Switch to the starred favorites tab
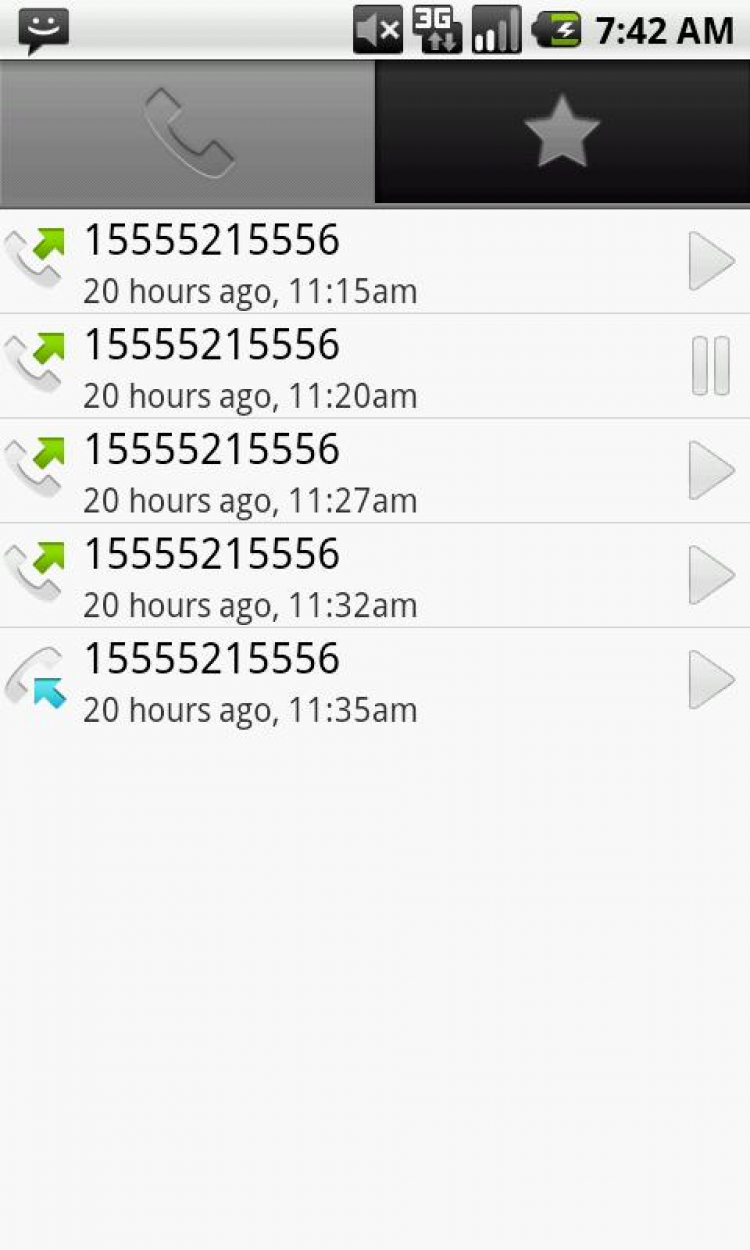 click(x=562, y=132)
